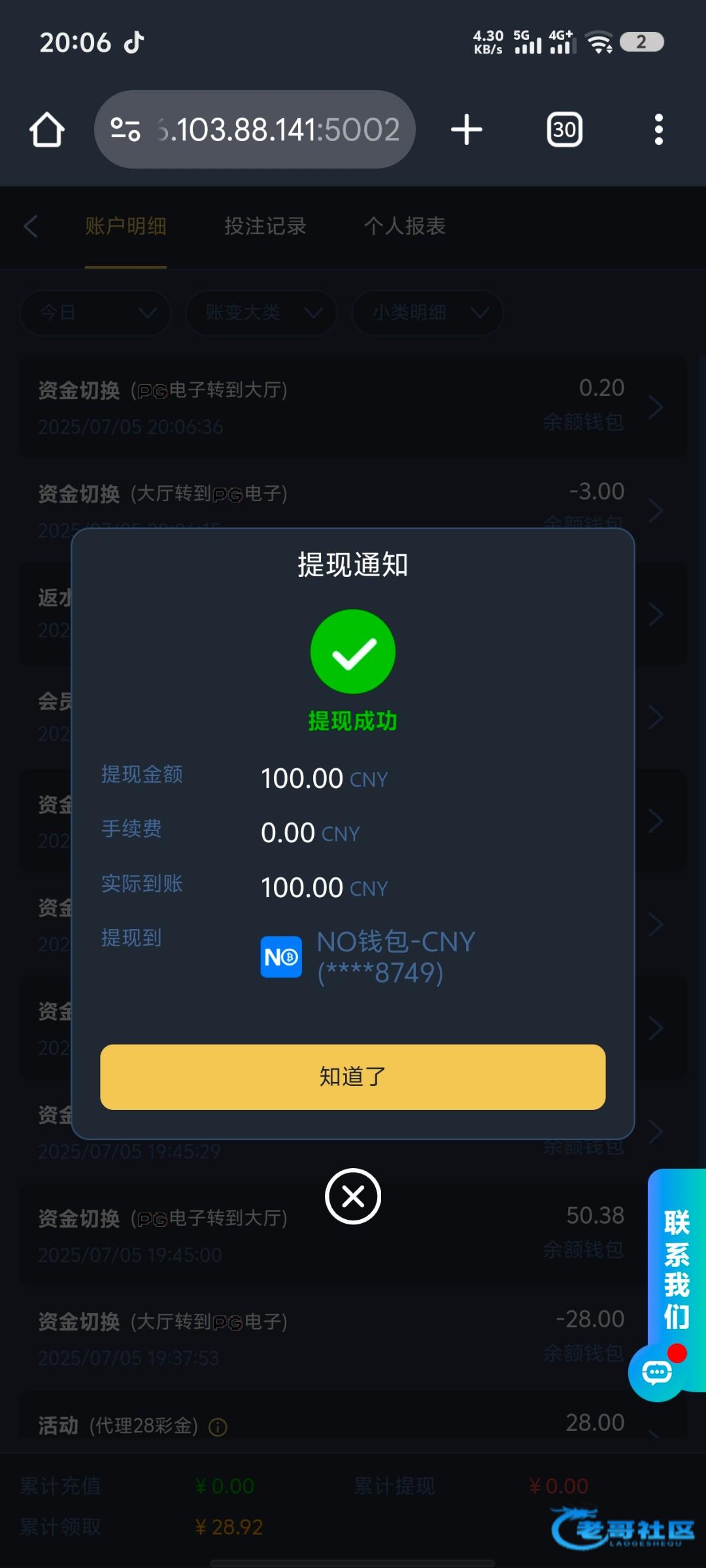This screenshot has height=1568, width=706.
Task: Open the browser home page
Action: coord(47,129)
